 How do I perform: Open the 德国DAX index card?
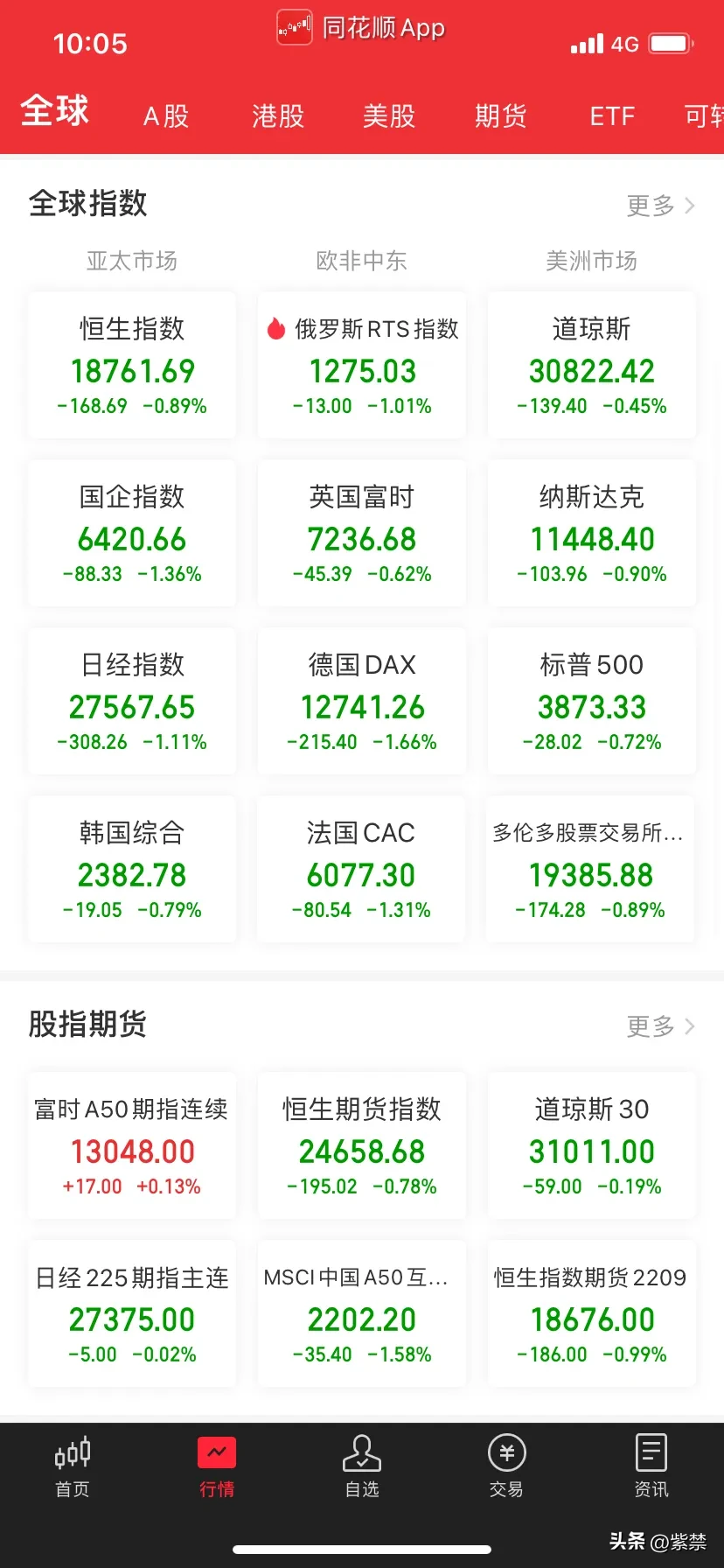(362, 702)
